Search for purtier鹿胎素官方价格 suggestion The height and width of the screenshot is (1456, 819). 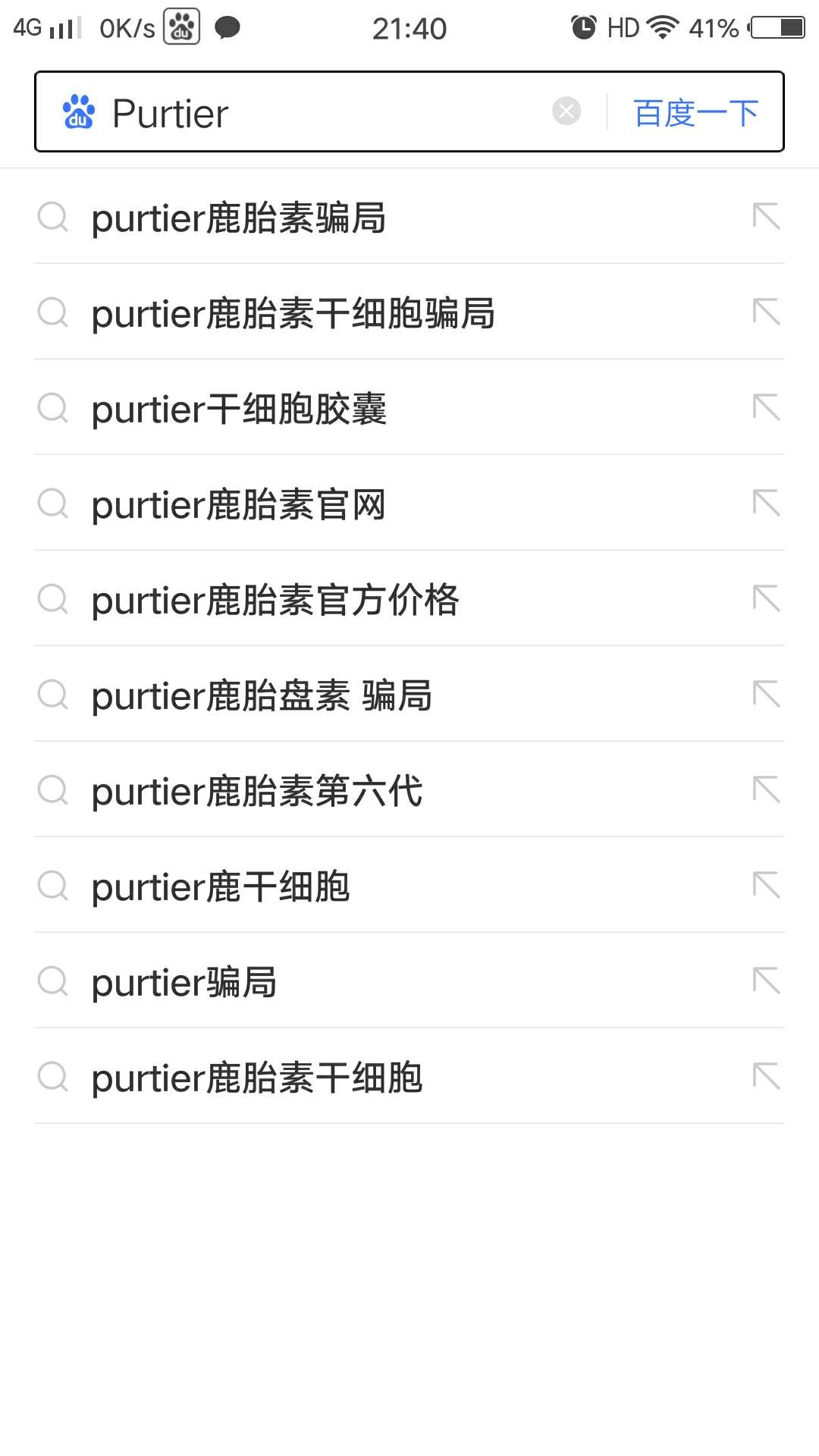click(275, 600)
